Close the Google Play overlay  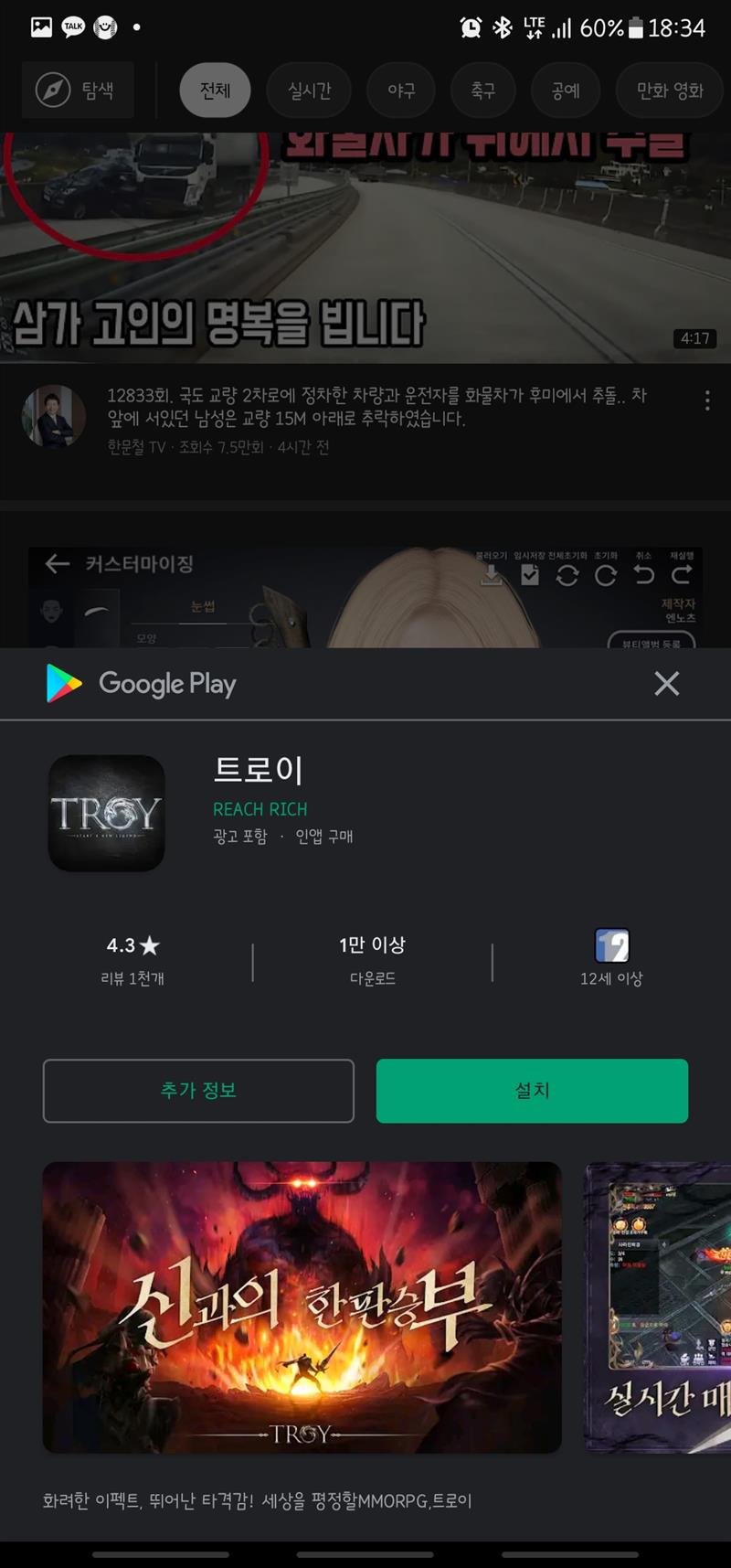pyautogui.click(x=666, y=683)
